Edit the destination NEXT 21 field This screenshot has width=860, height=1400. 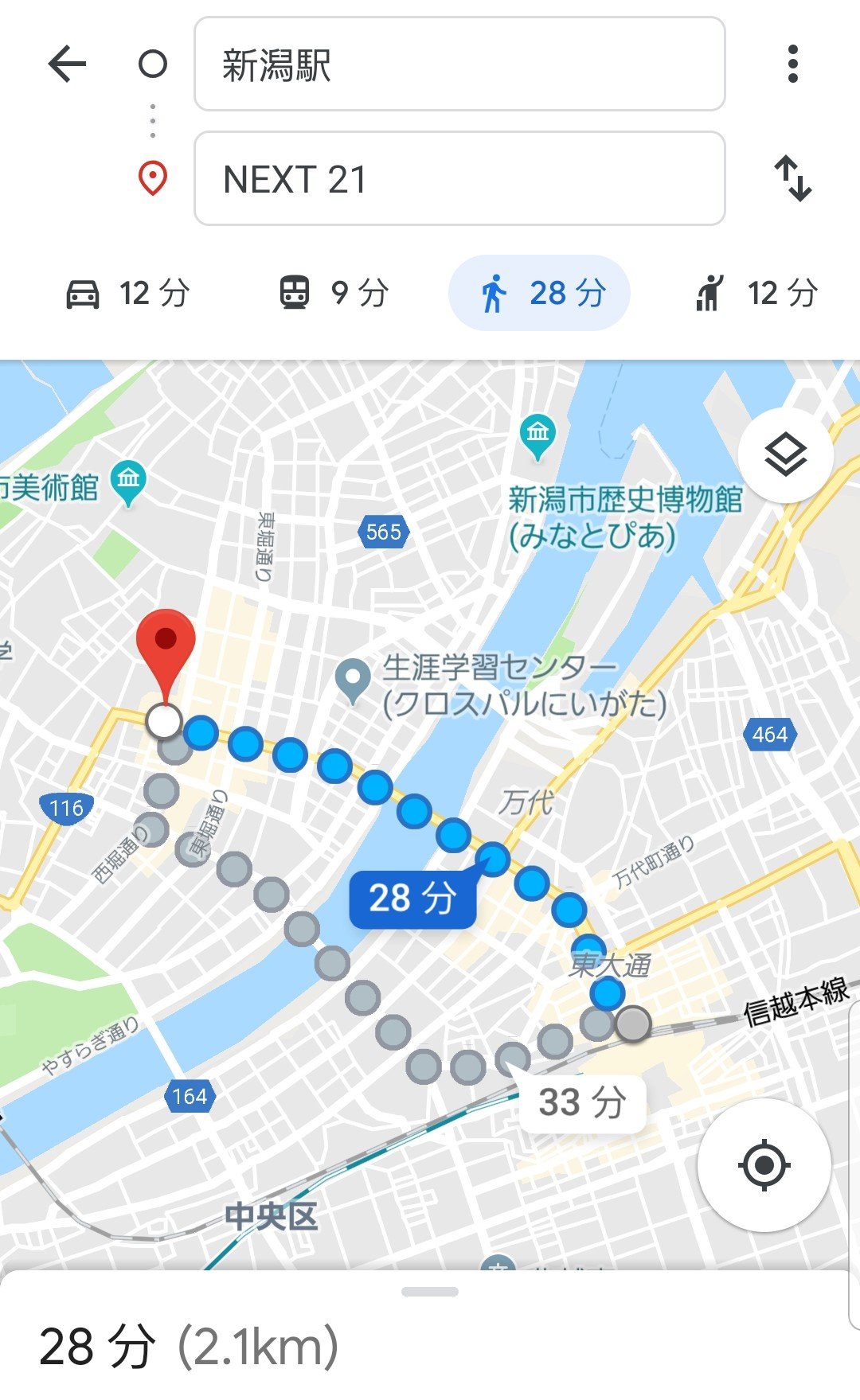click(459, 178)
